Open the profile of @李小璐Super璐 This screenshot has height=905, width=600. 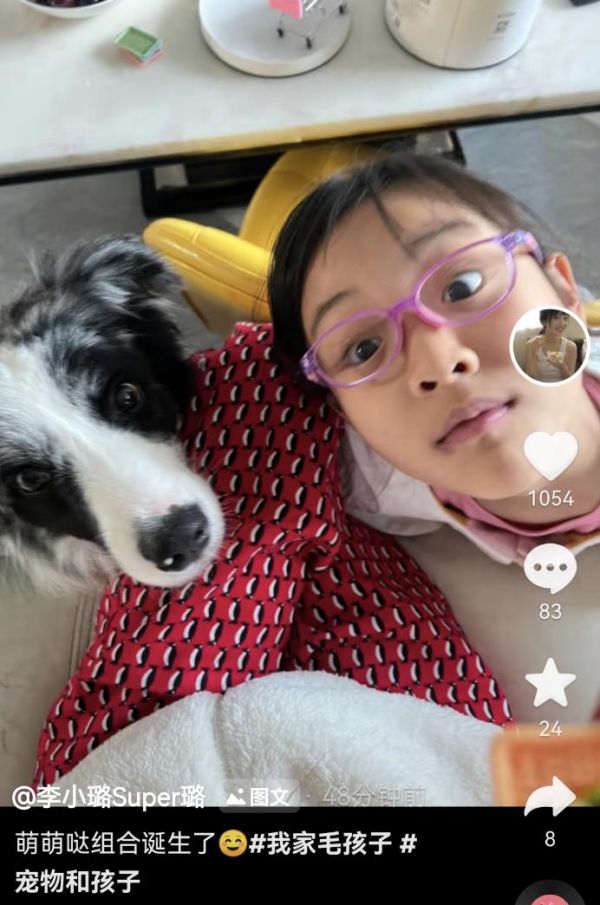click(109, 796)
